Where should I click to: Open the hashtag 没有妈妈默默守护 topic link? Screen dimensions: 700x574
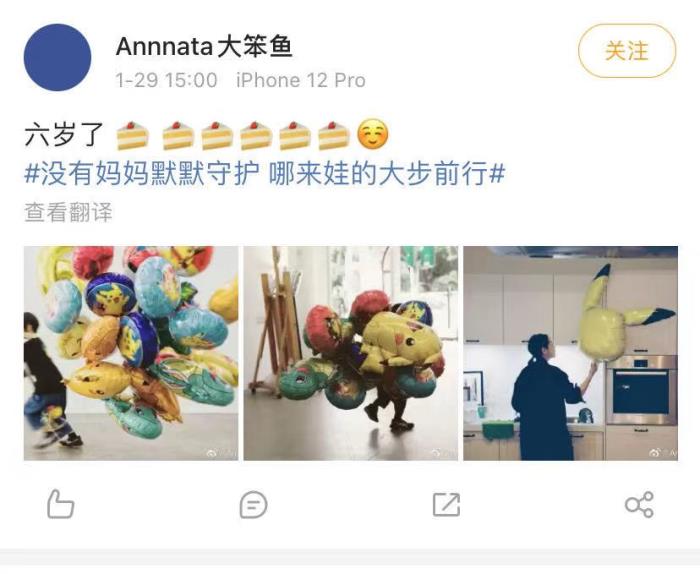264,173
